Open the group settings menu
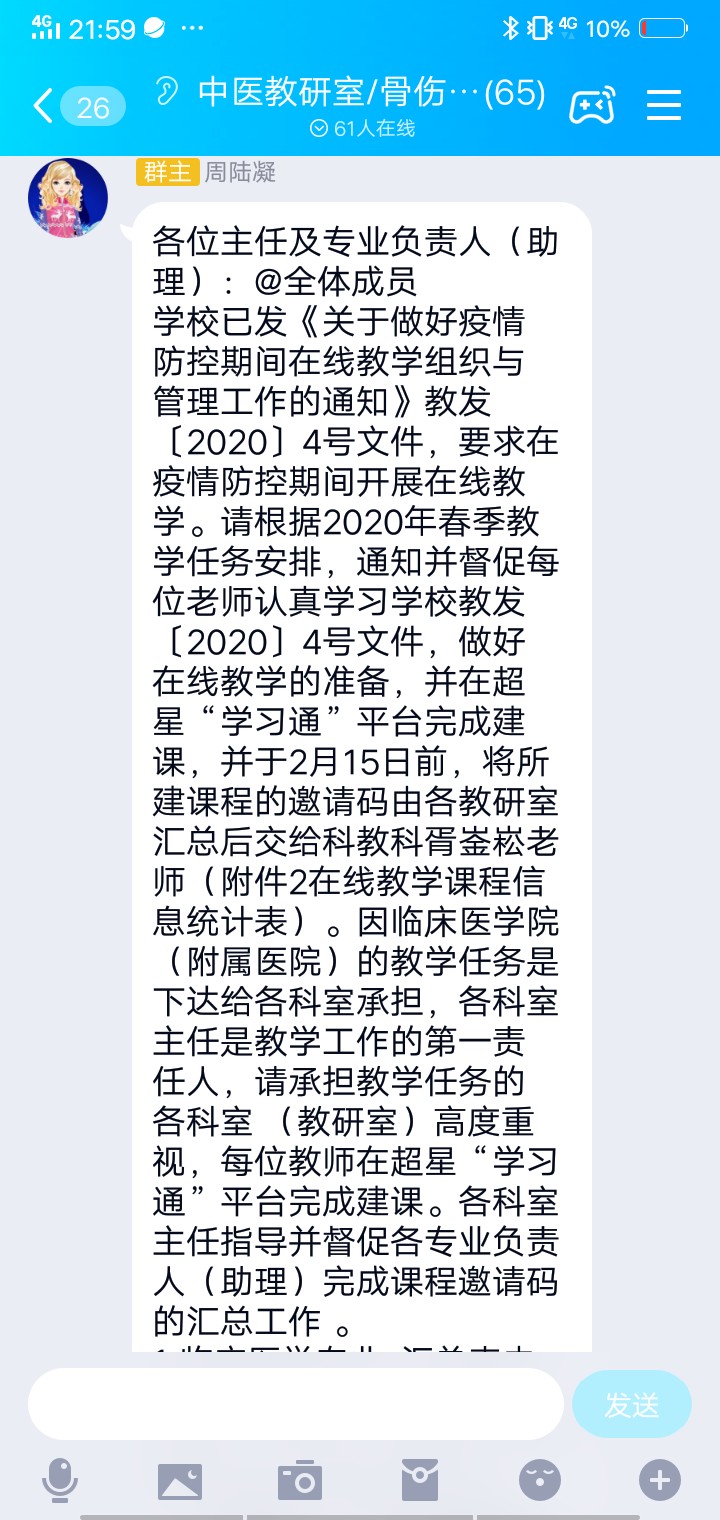Screen dimensions: 720x1520 664,105
